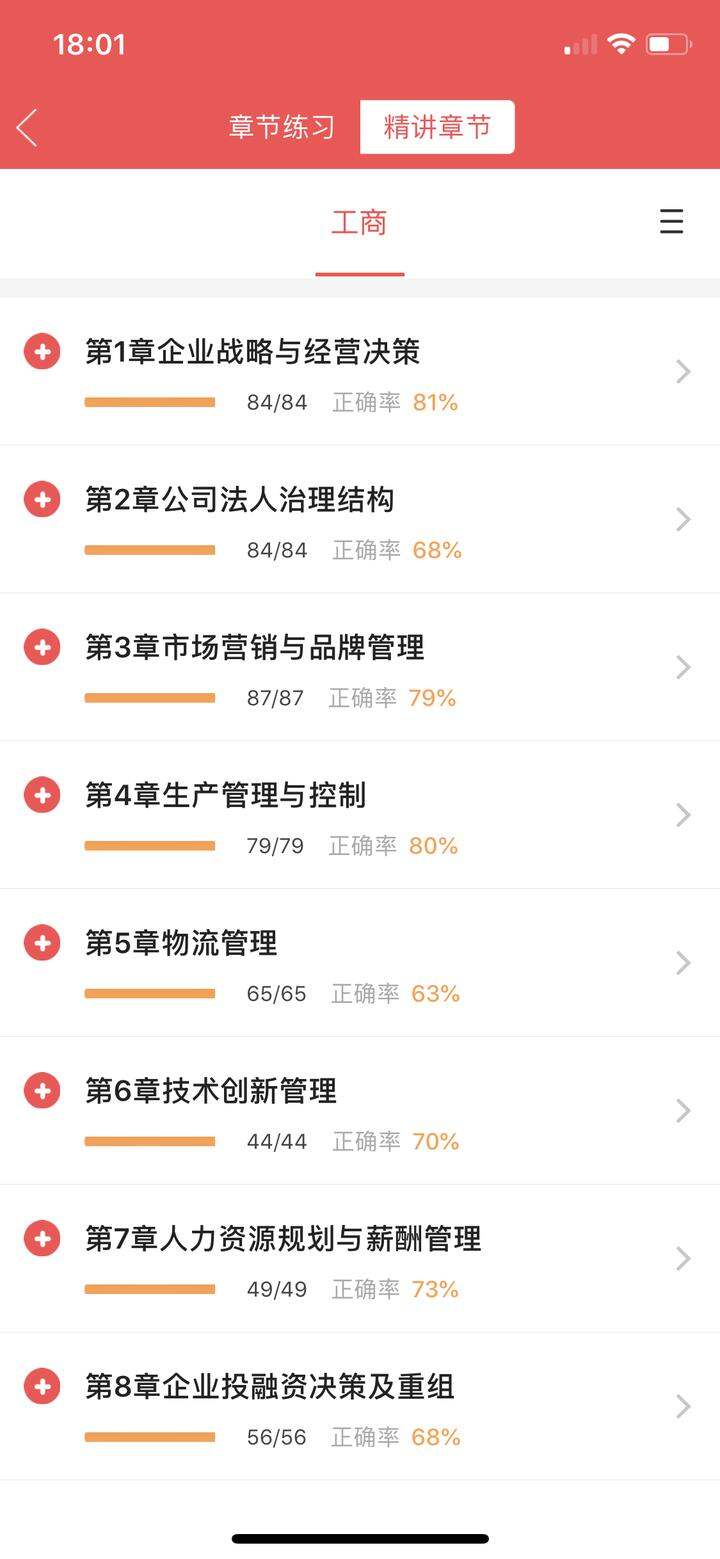Image resolution: width=720 pixels, height=1559 pixels.
Task: Open the hamburger menu beside 工商
Action: 671,222
